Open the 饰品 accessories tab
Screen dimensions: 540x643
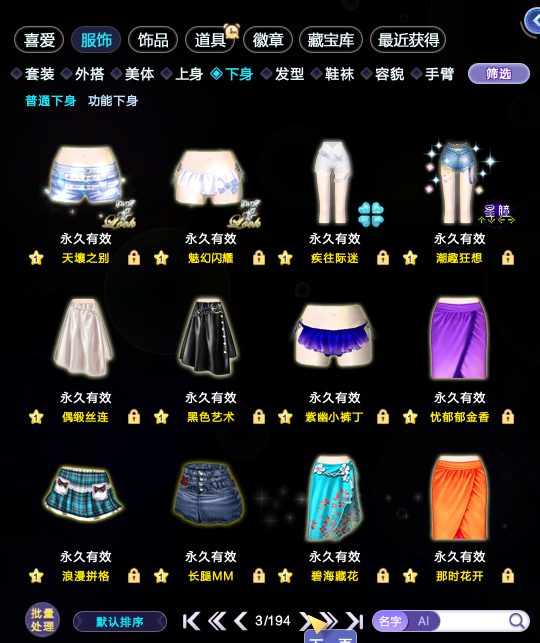coord(153,40)
